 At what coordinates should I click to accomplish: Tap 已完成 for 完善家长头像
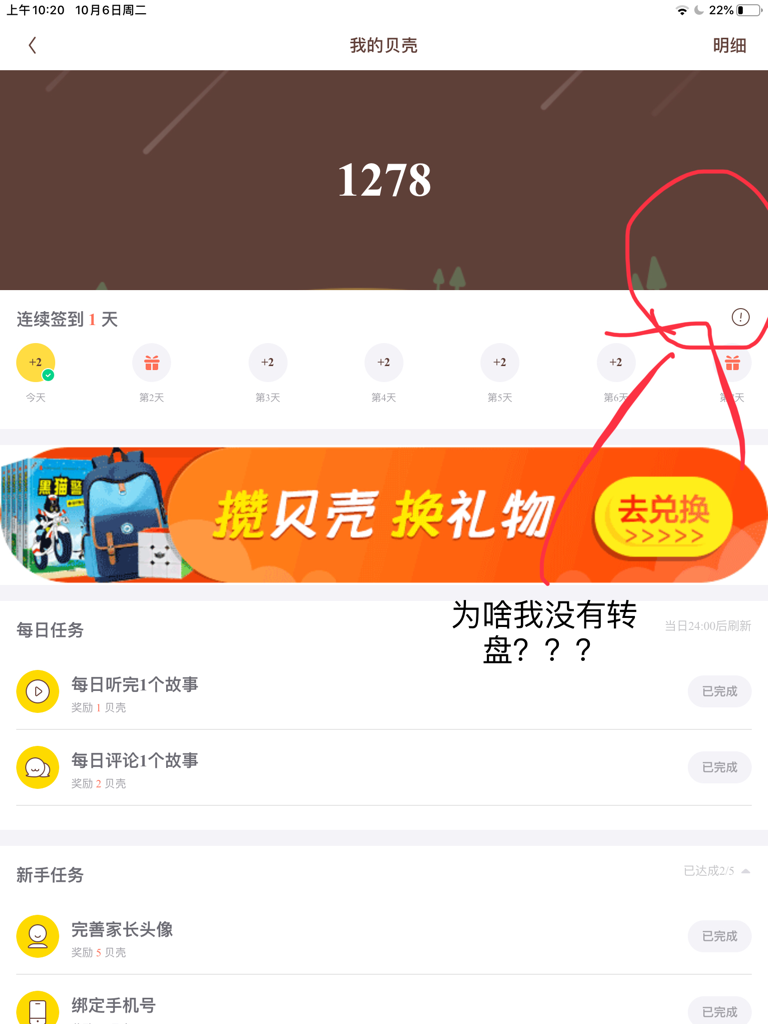coord(719,936)
